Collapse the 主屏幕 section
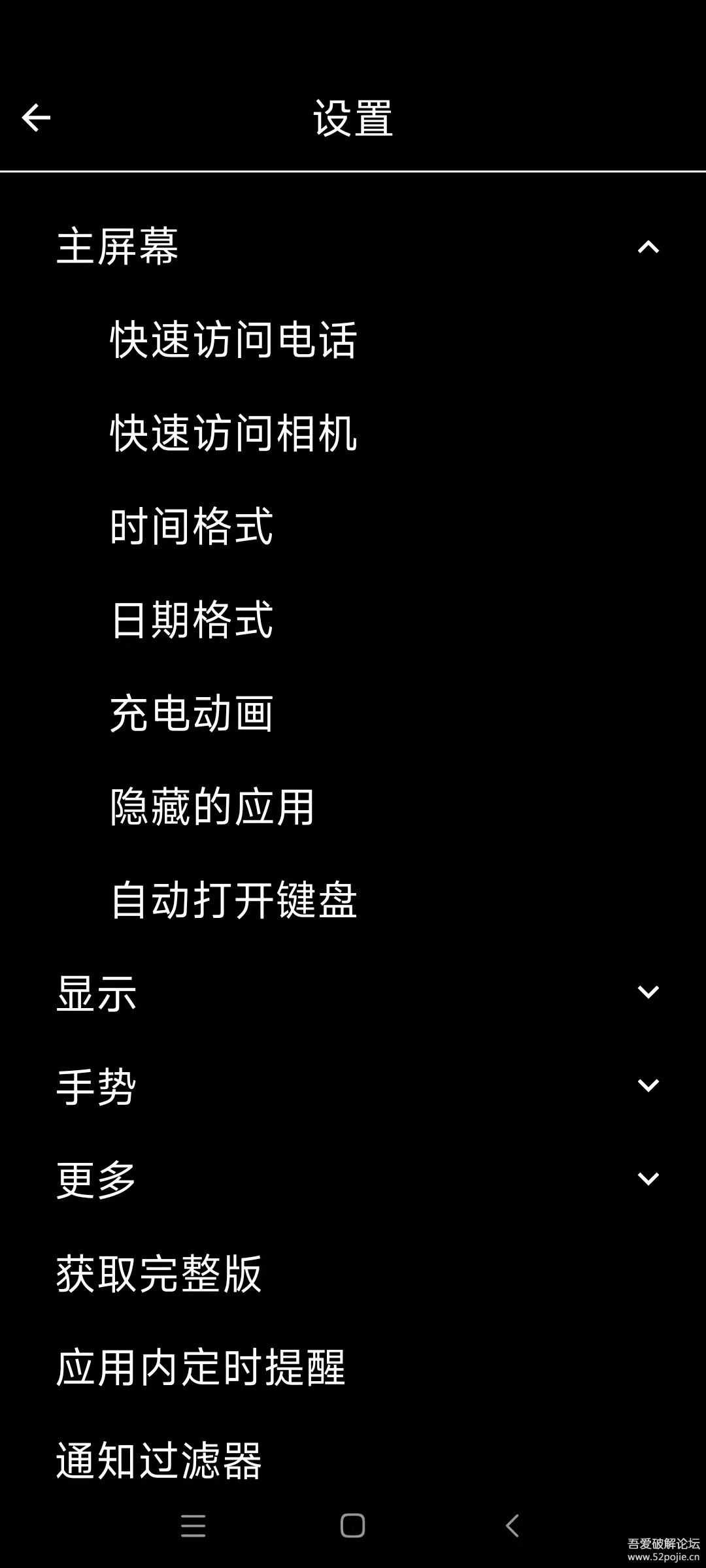The image size is (706, 1568). click(x=647, y=247)
